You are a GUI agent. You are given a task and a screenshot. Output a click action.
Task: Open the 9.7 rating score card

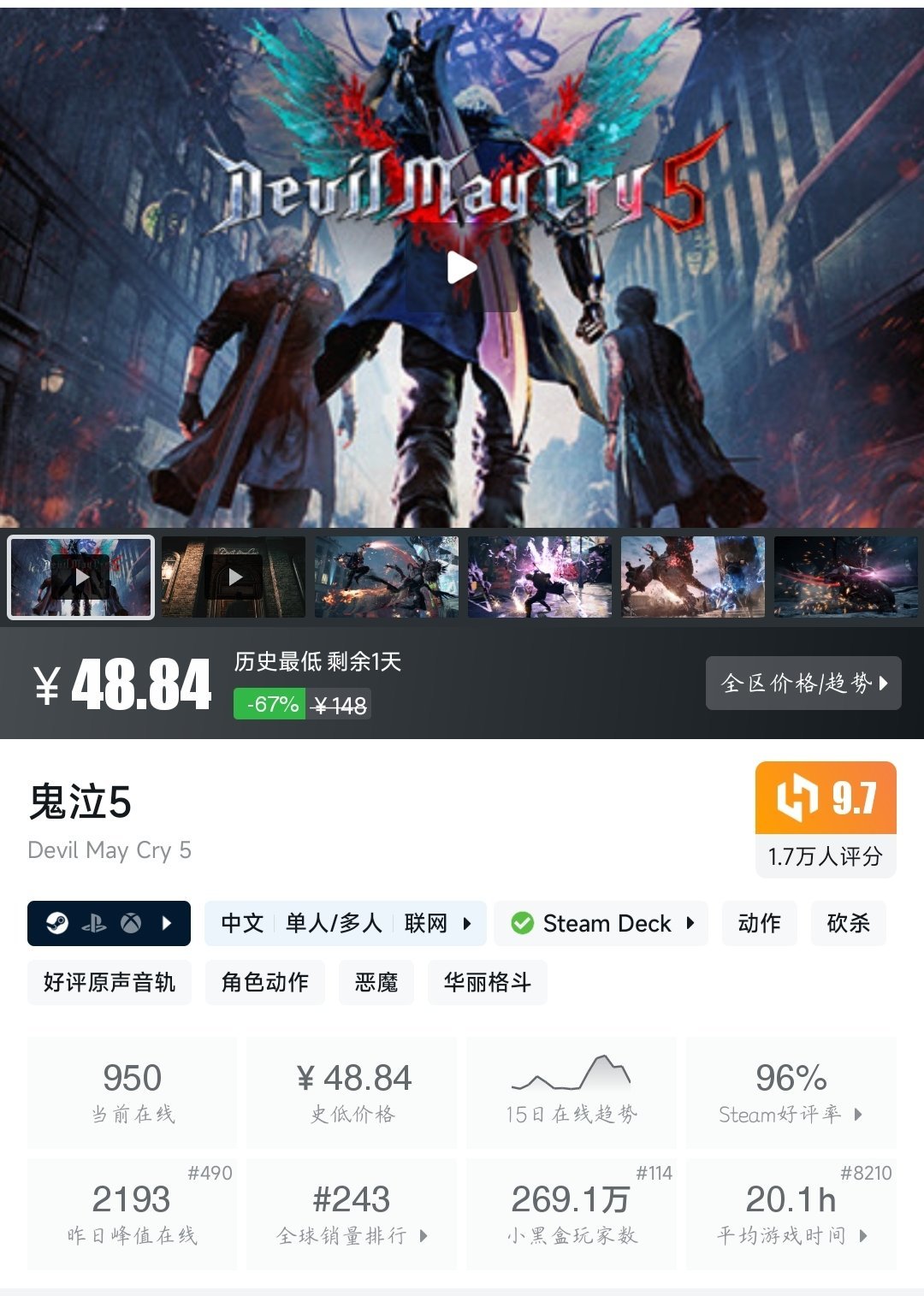coord(826,819)
